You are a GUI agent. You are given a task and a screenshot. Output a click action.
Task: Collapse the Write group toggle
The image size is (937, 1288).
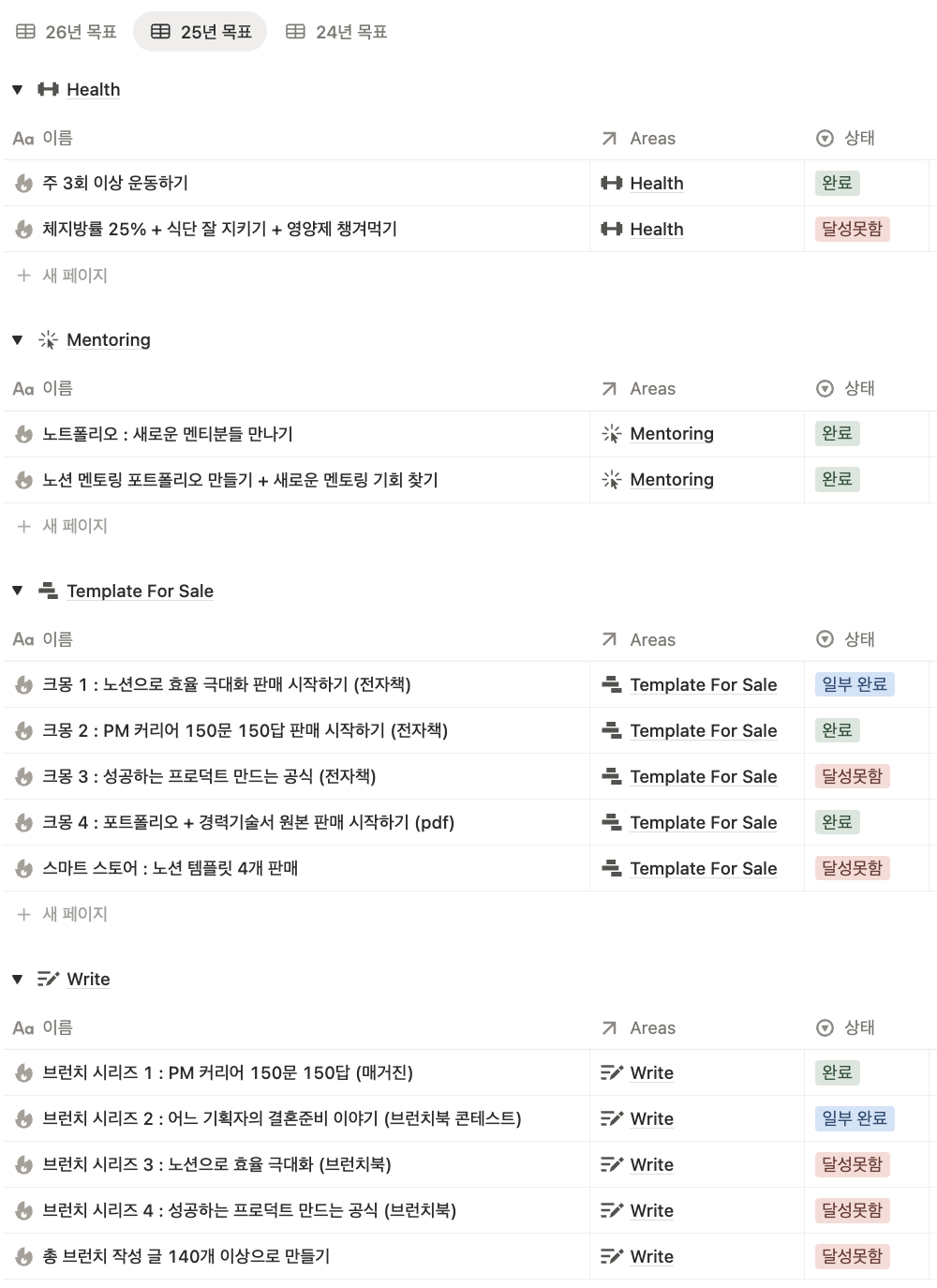[x=18, y=980]
